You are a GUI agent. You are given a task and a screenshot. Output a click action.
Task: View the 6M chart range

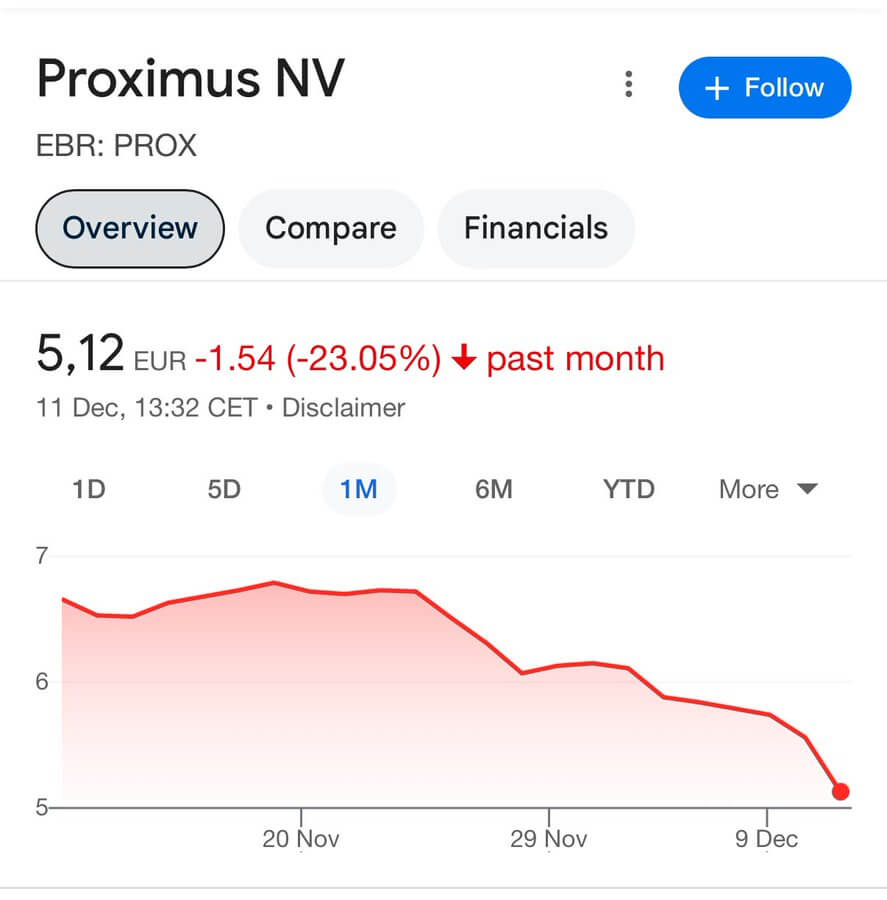coord(494,489)
